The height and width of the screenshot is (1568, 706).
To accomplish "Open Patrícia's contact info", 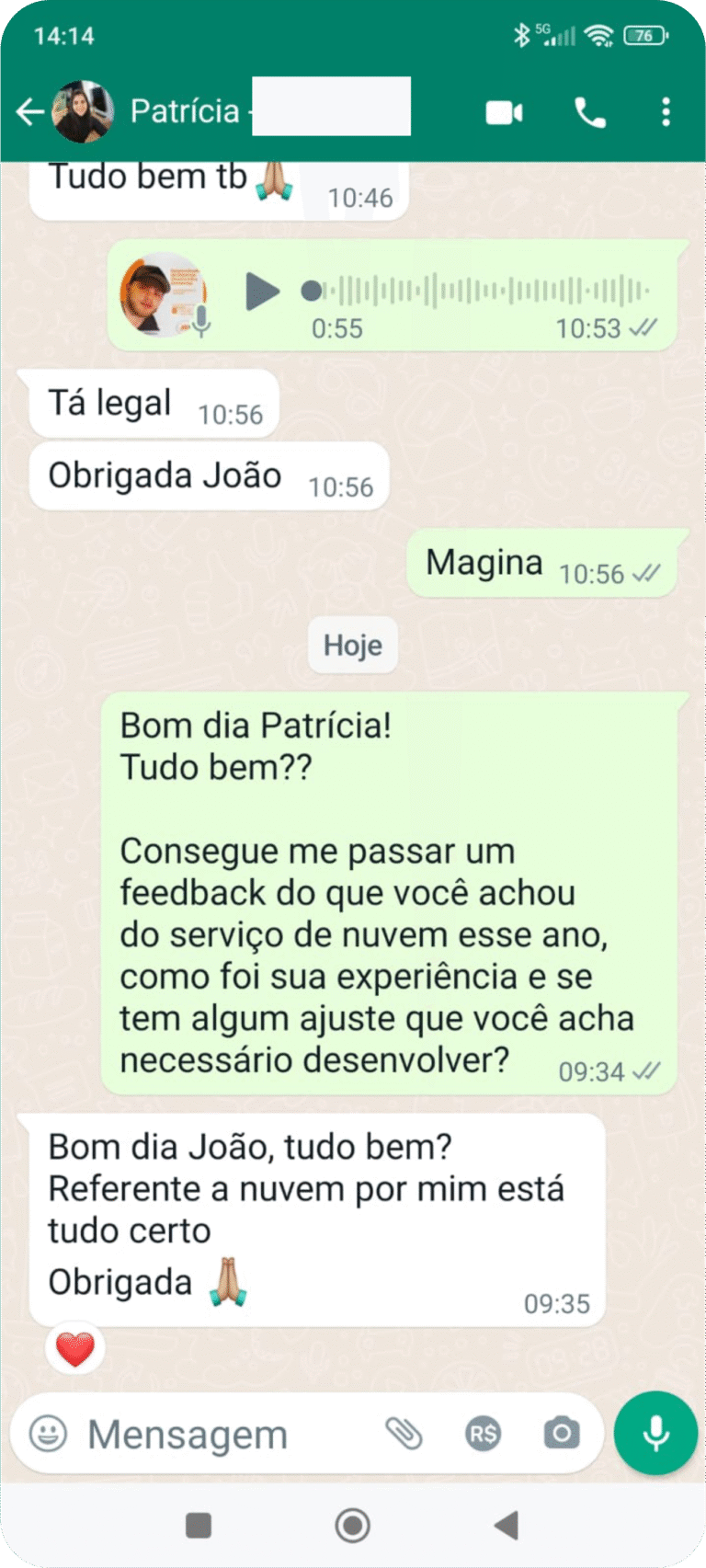I will pyautogui.click(x=184, y=112).
